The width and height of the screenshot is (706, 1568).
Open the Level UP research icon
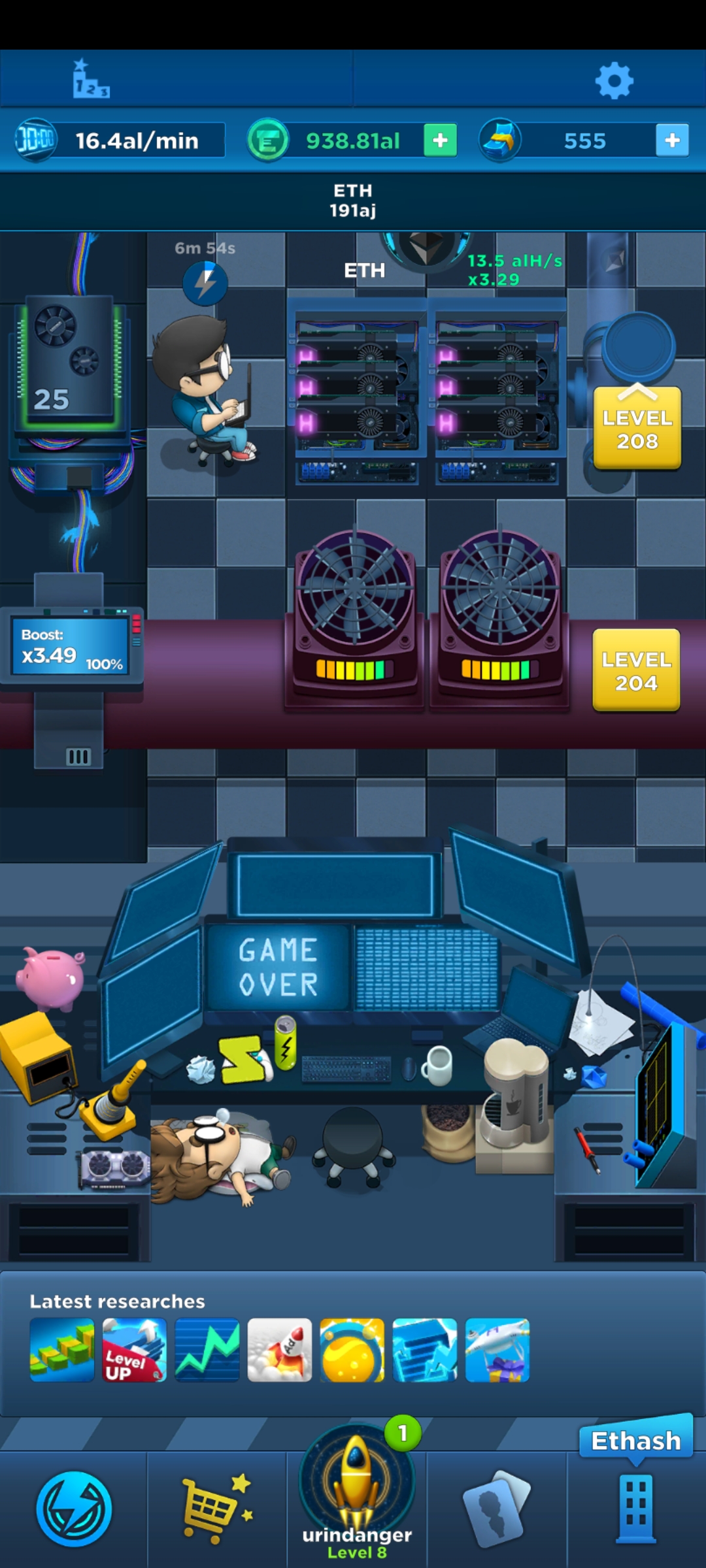coord(134,1350)
